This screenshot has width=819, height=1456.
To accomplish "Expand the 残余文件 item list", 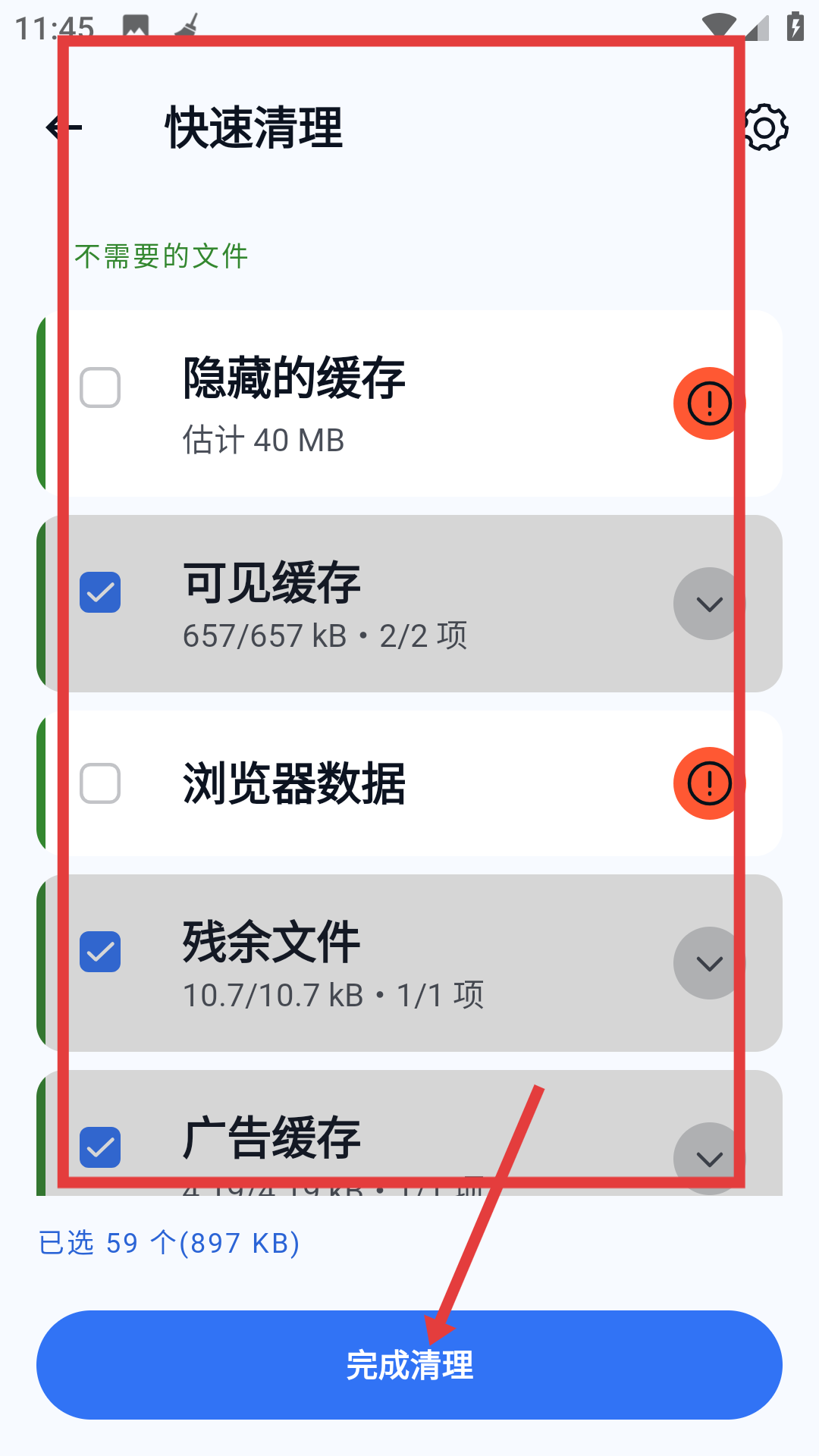I will pos(709,963).
